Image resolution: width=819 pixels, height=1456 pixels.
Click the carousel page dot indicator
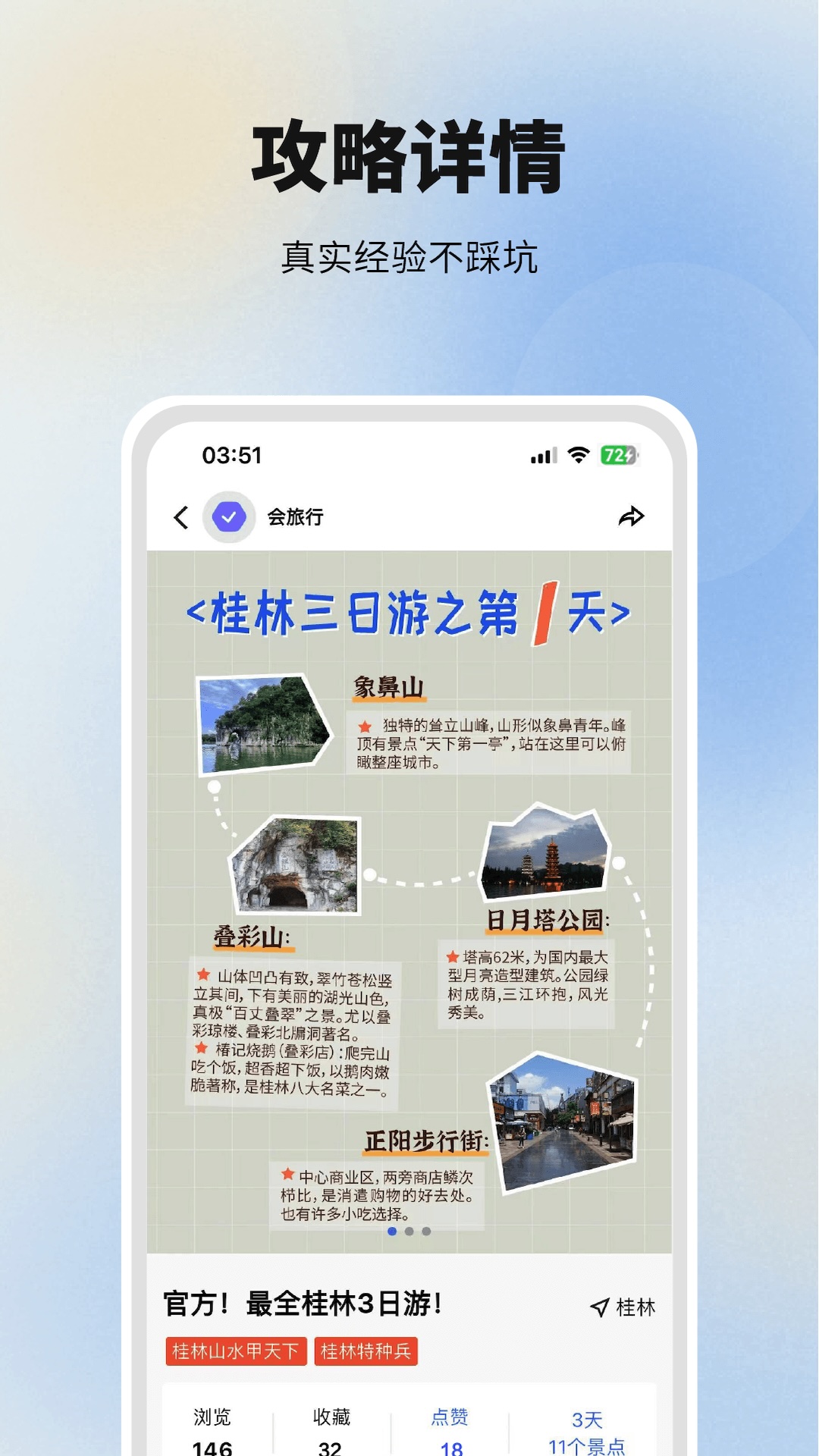(409, 1230)
